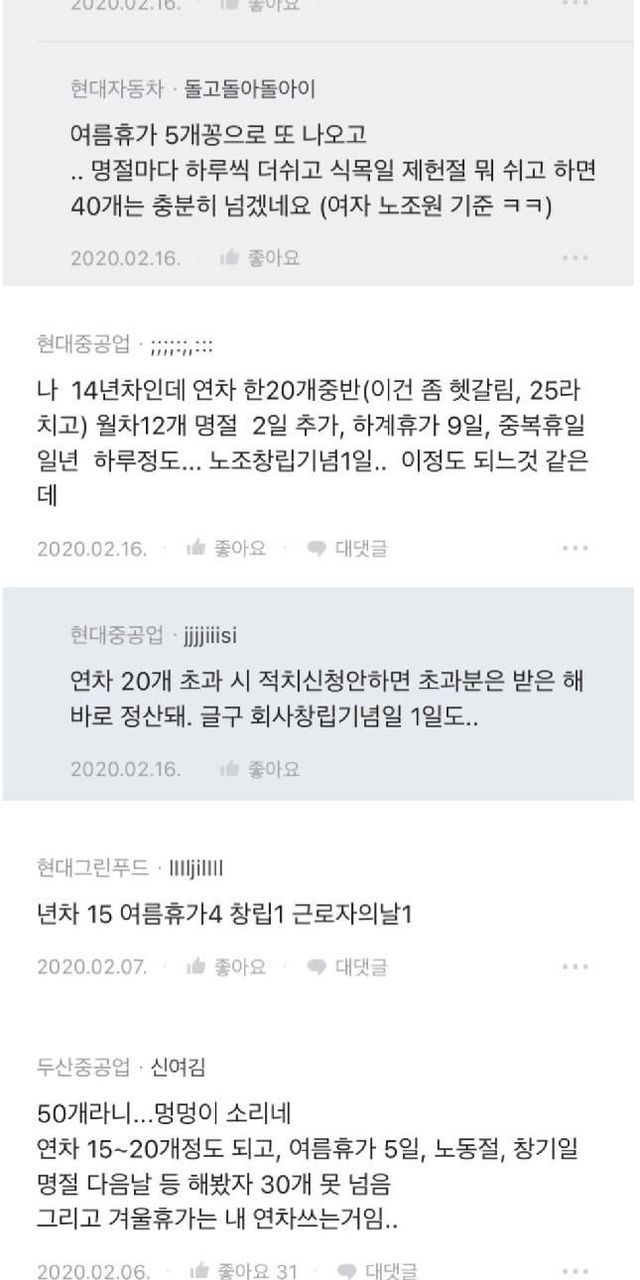Open overflow menu on the 현대그린푸드 comment

[x=575, y=967]
